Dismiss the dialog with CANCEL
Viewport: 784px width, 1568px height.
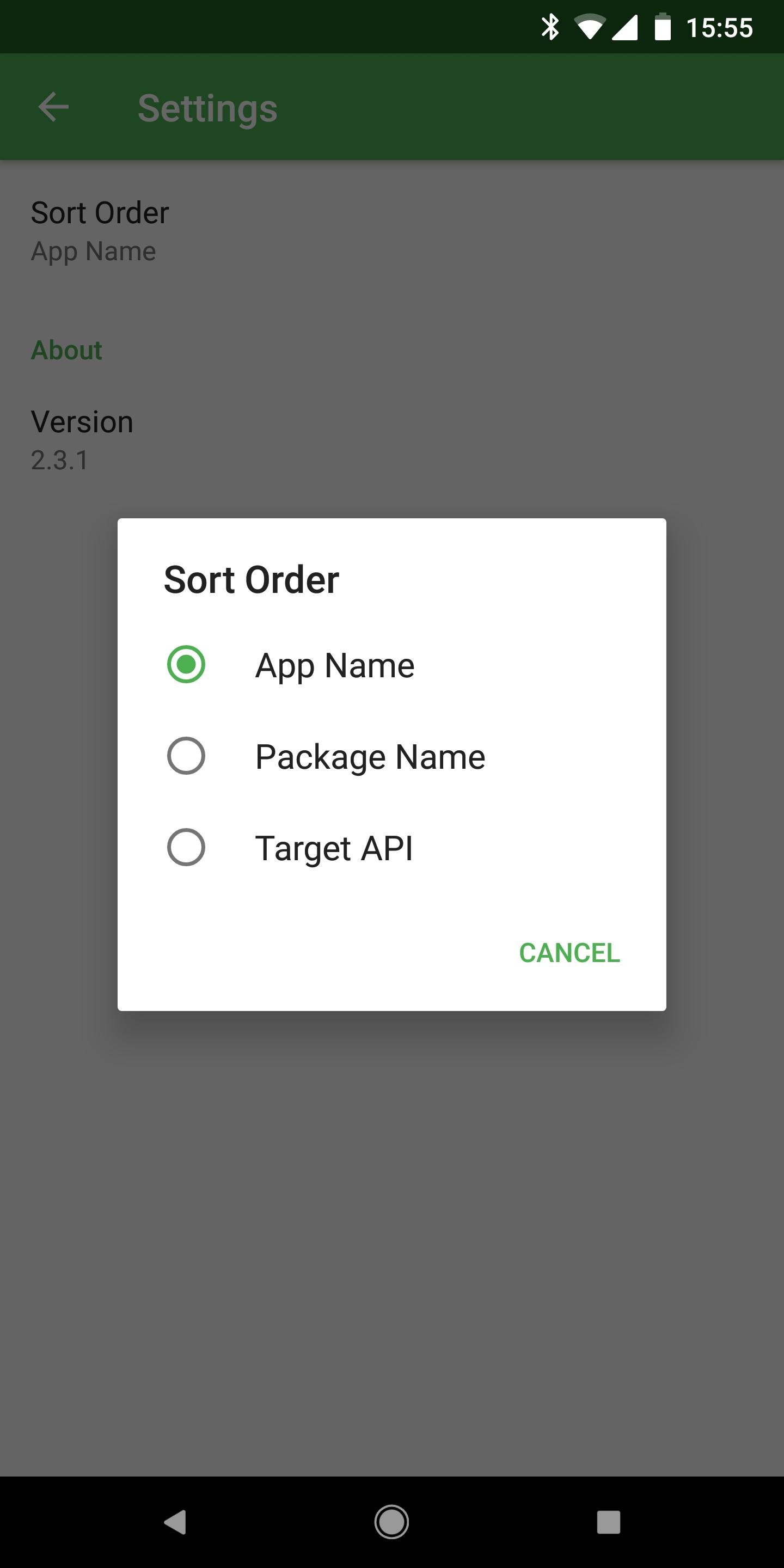pyautogui.click(x=569, y=953)
